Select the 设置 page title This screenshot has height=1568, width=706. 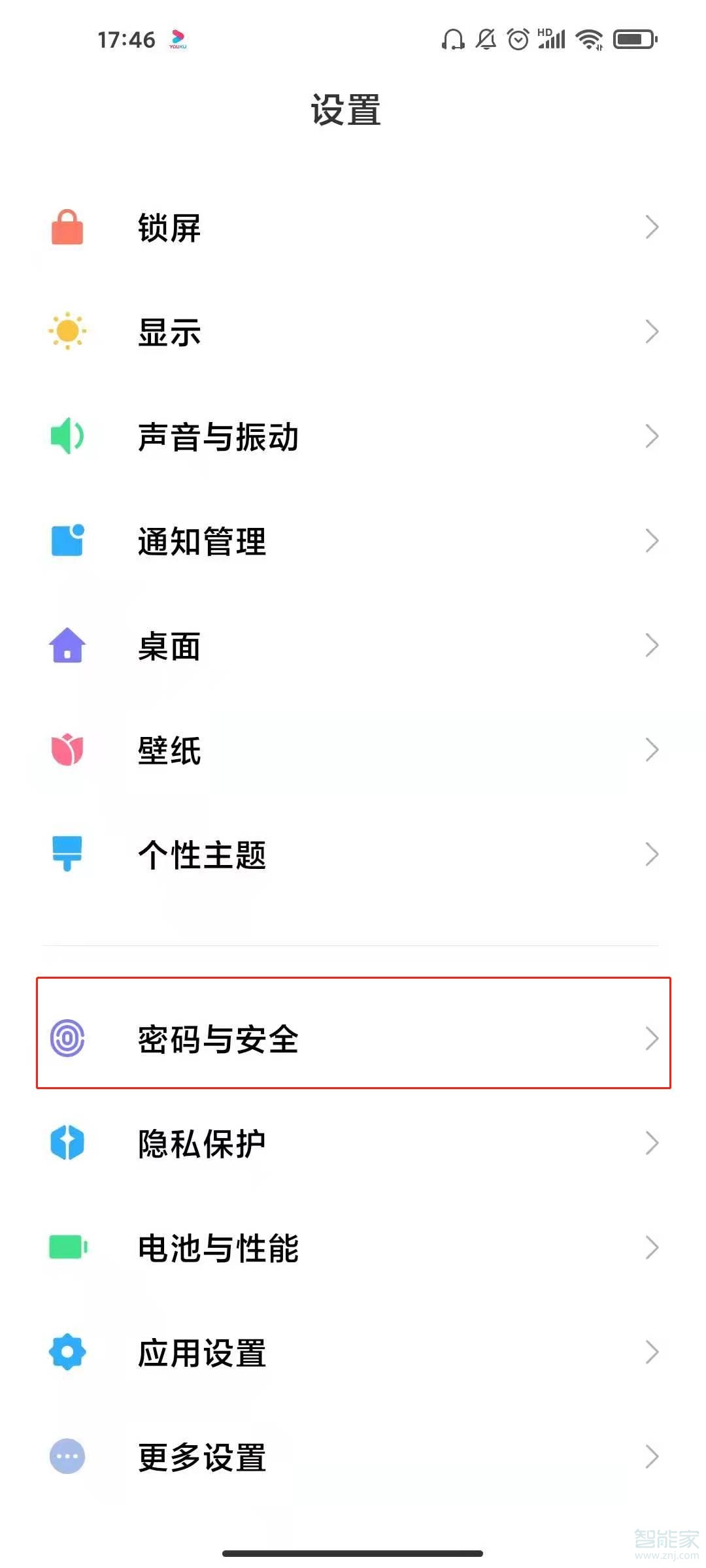tap(346, 110)
